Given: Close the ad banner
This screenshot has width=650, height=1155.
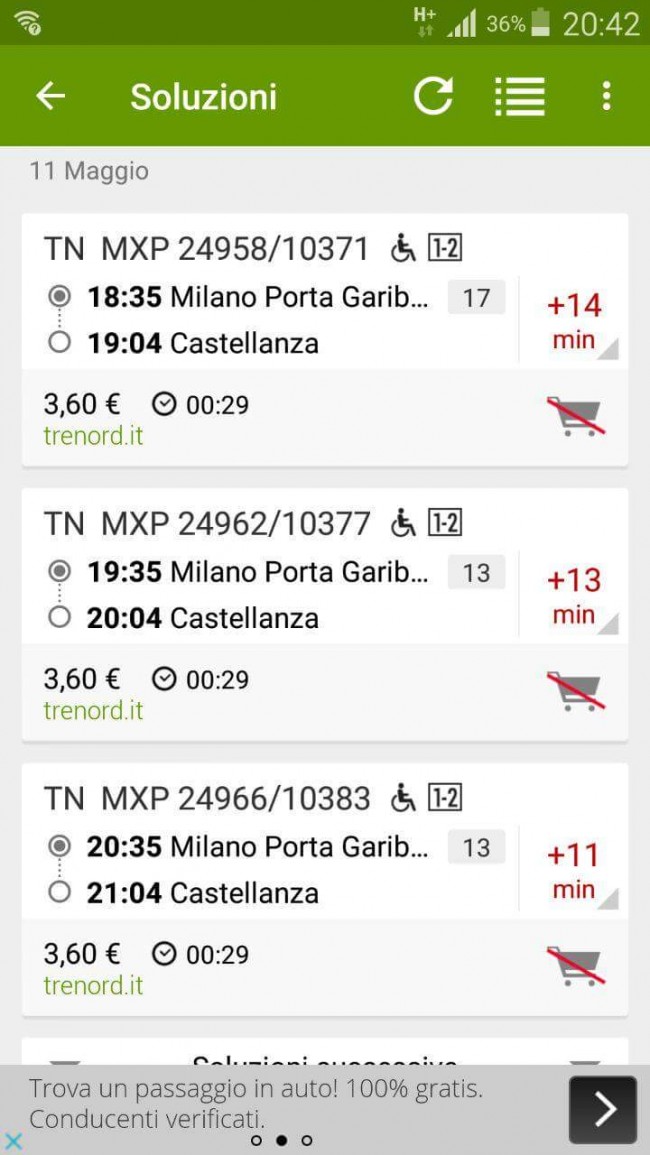Looking at the screenshot, I should [13, 1141].
